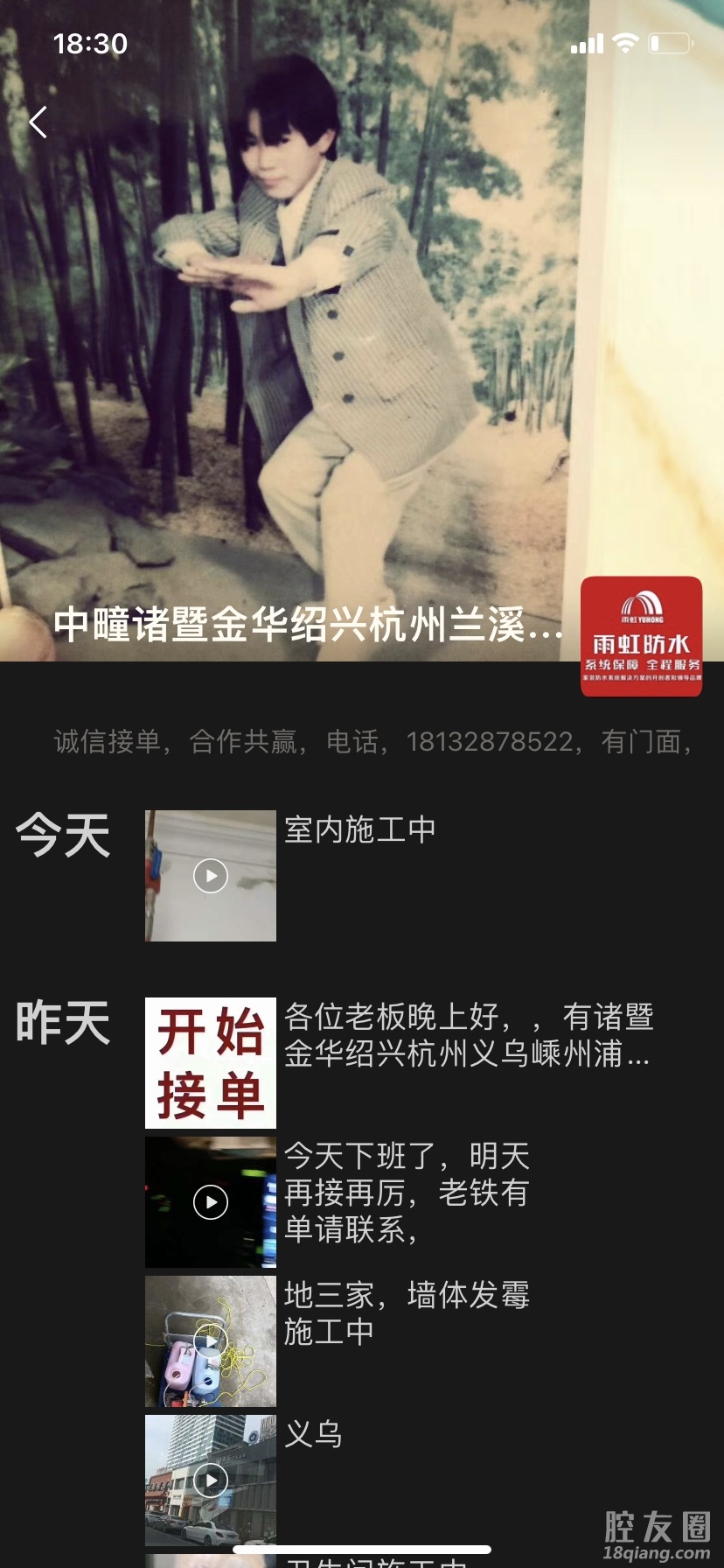
Task: Go back using the top arrow
Action: click(x=38, y=122)
